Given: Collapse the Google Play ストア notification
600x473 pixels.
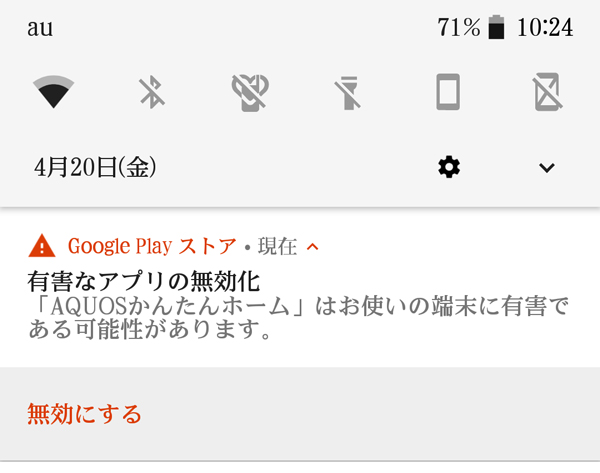Looking at the screenshot, I should (313, 245).
